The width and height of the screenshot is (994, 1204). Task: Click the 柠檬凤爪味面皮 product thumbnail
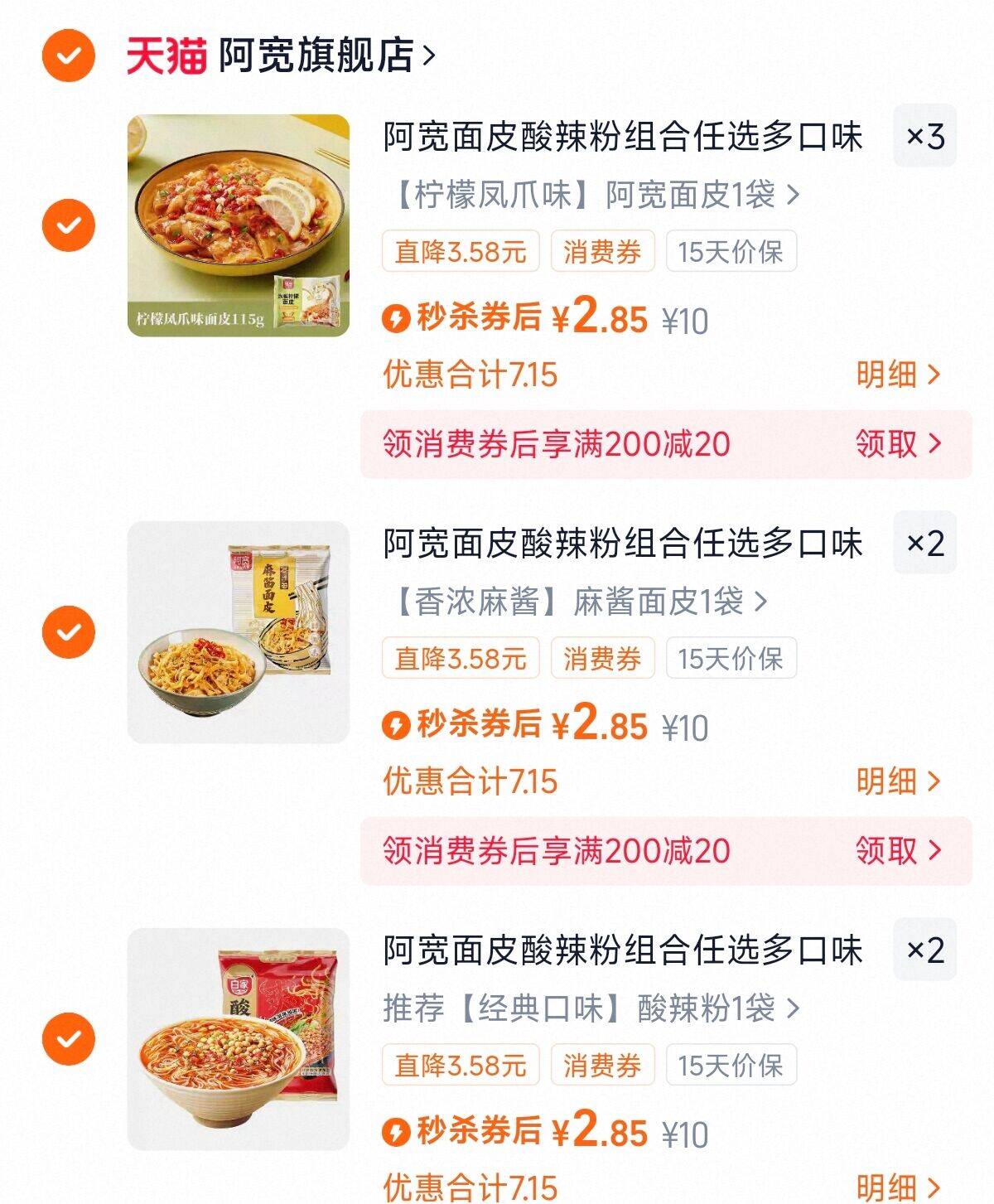239,224
